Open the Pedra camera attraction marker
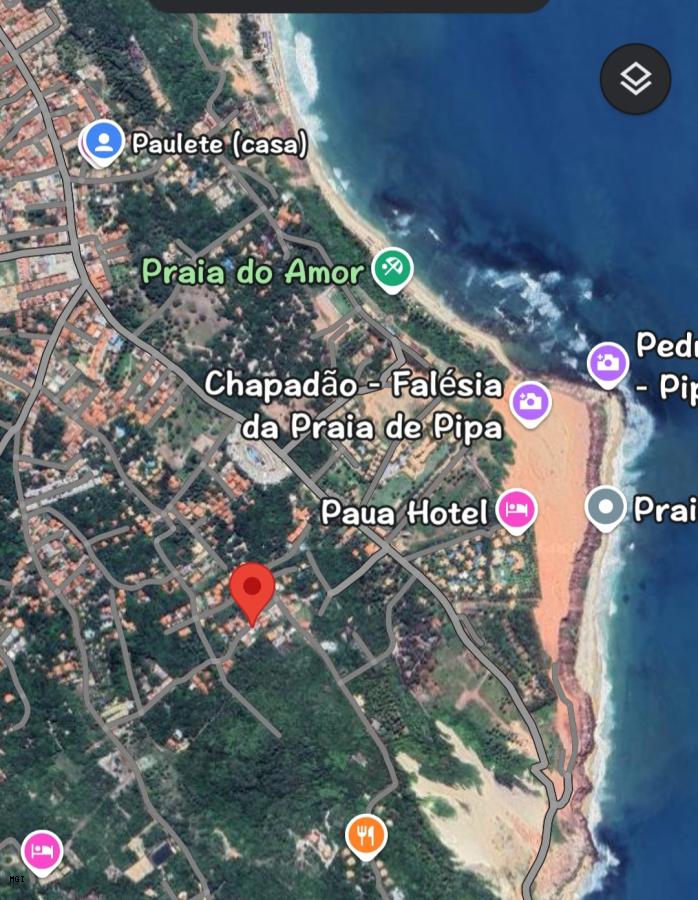The width and height of the screenshot is (698, 900). [x=607, y=362]
